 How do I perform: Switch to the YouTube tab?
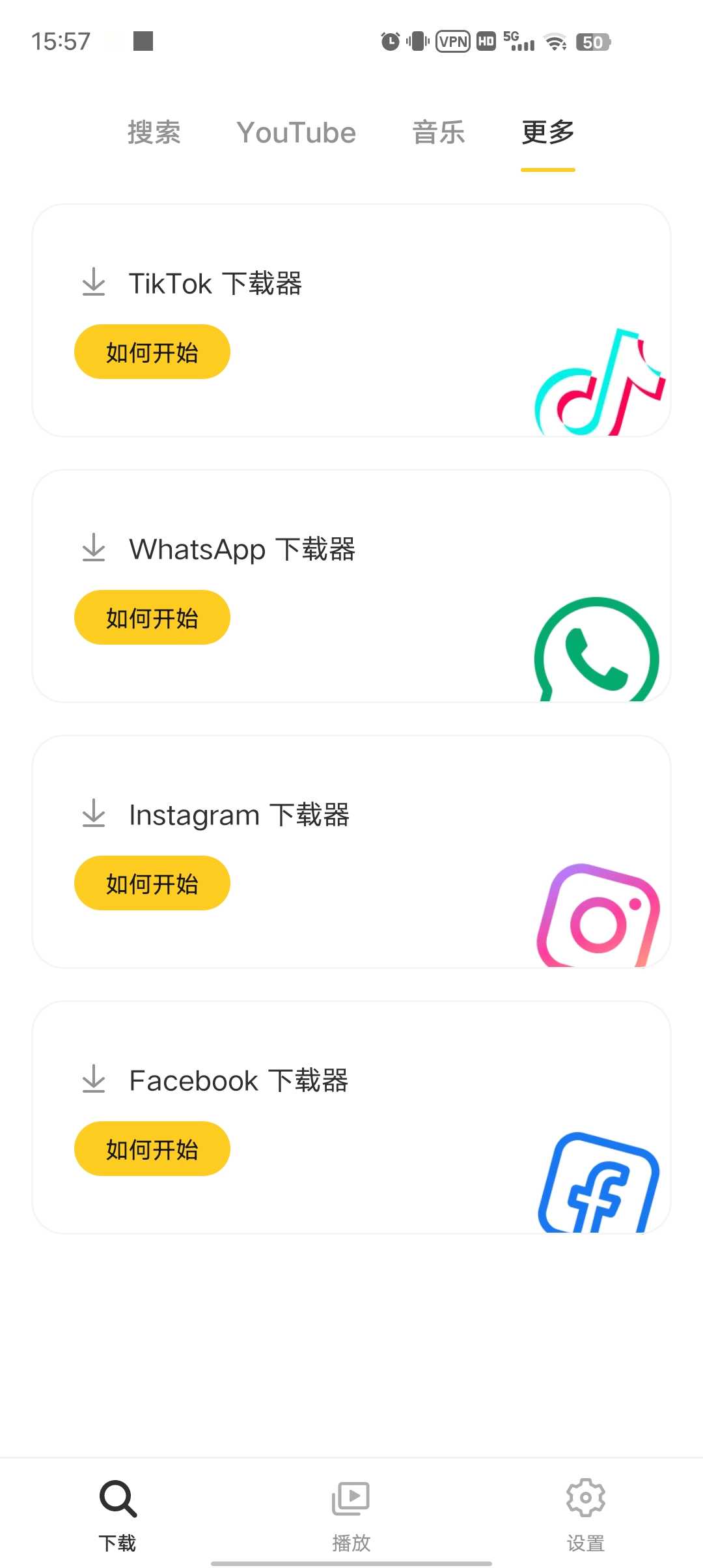point(296,132)
